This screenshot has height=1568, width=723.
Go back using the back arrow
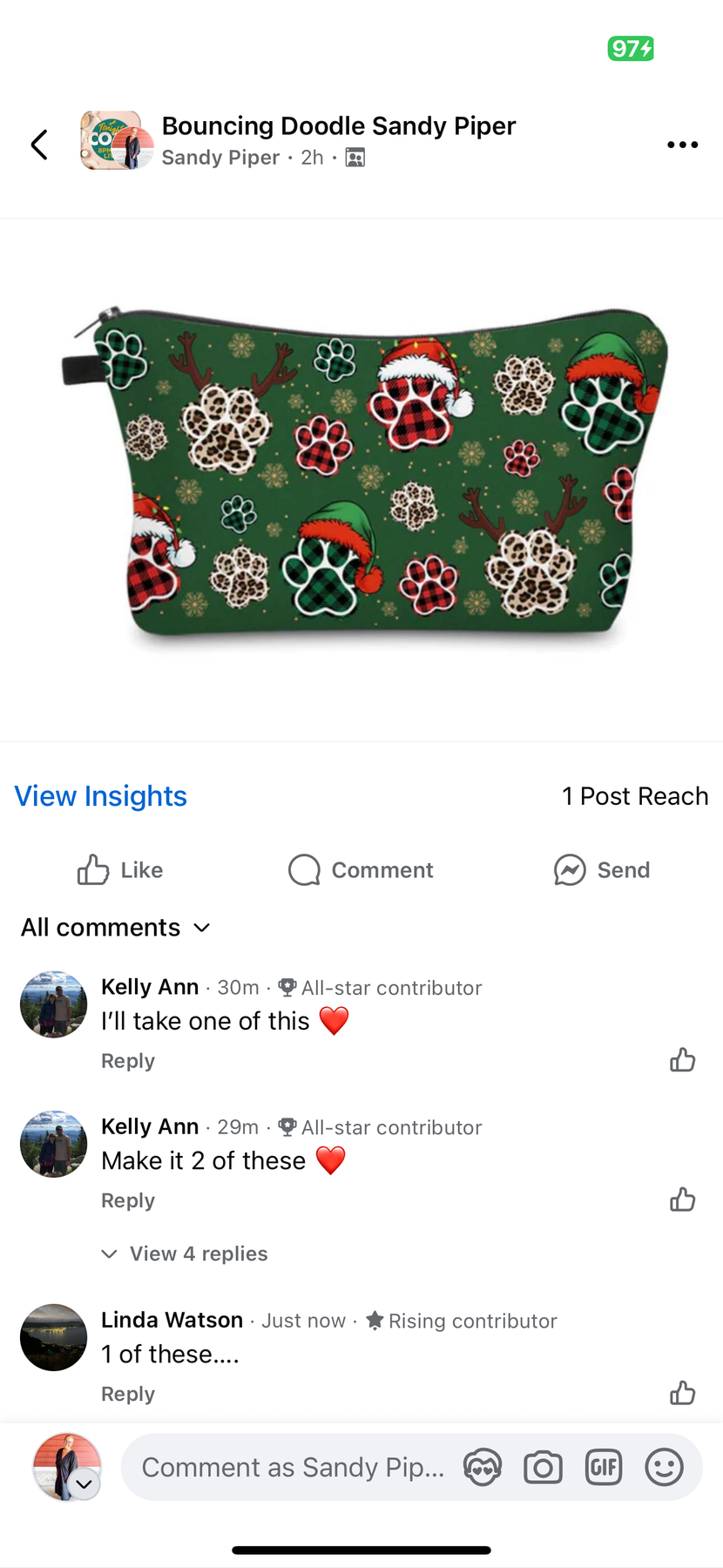39,145
